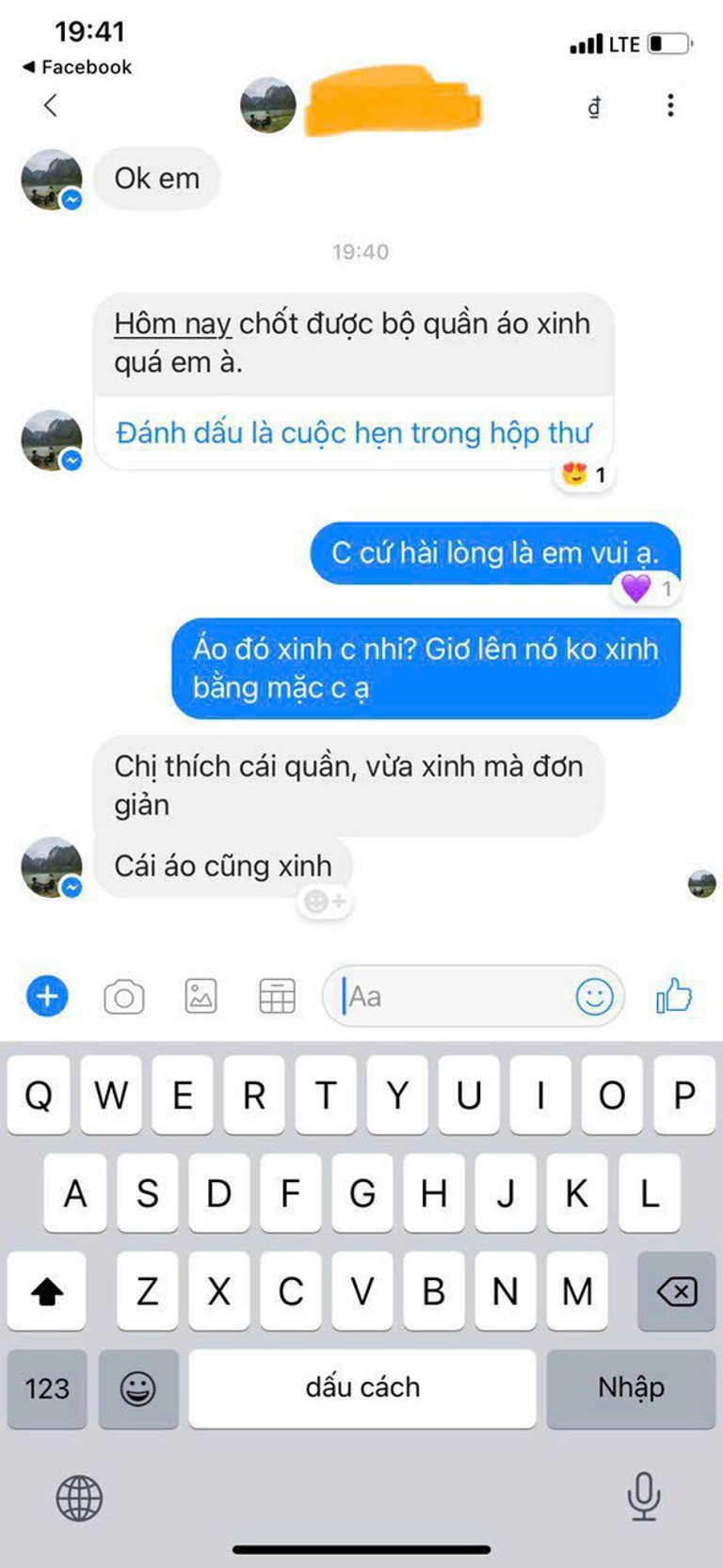Start dictation with the microphone key
This screenshot has width=723, height=1568.
(x=644, y=1496)
